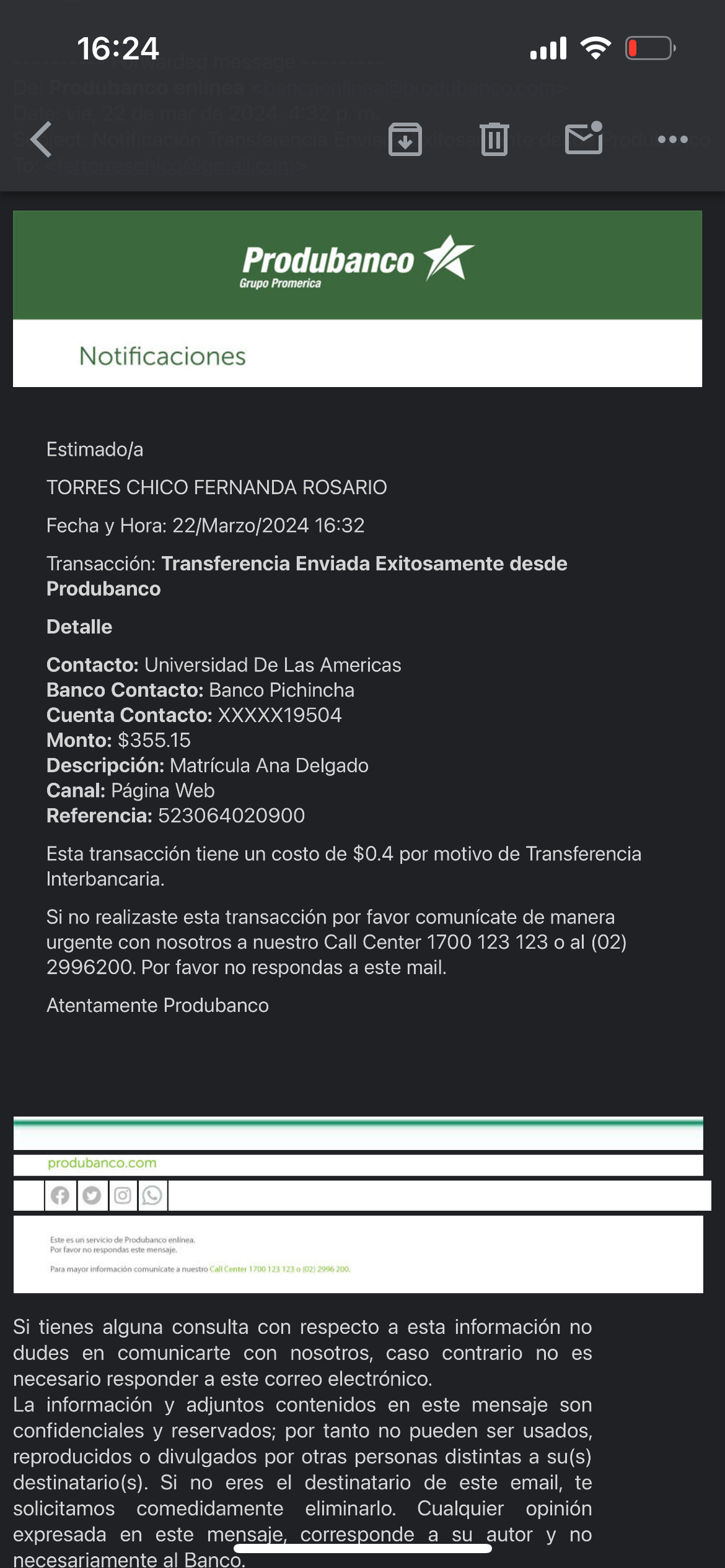
Task: Mark this email as unread
Action: pos(584,138)
